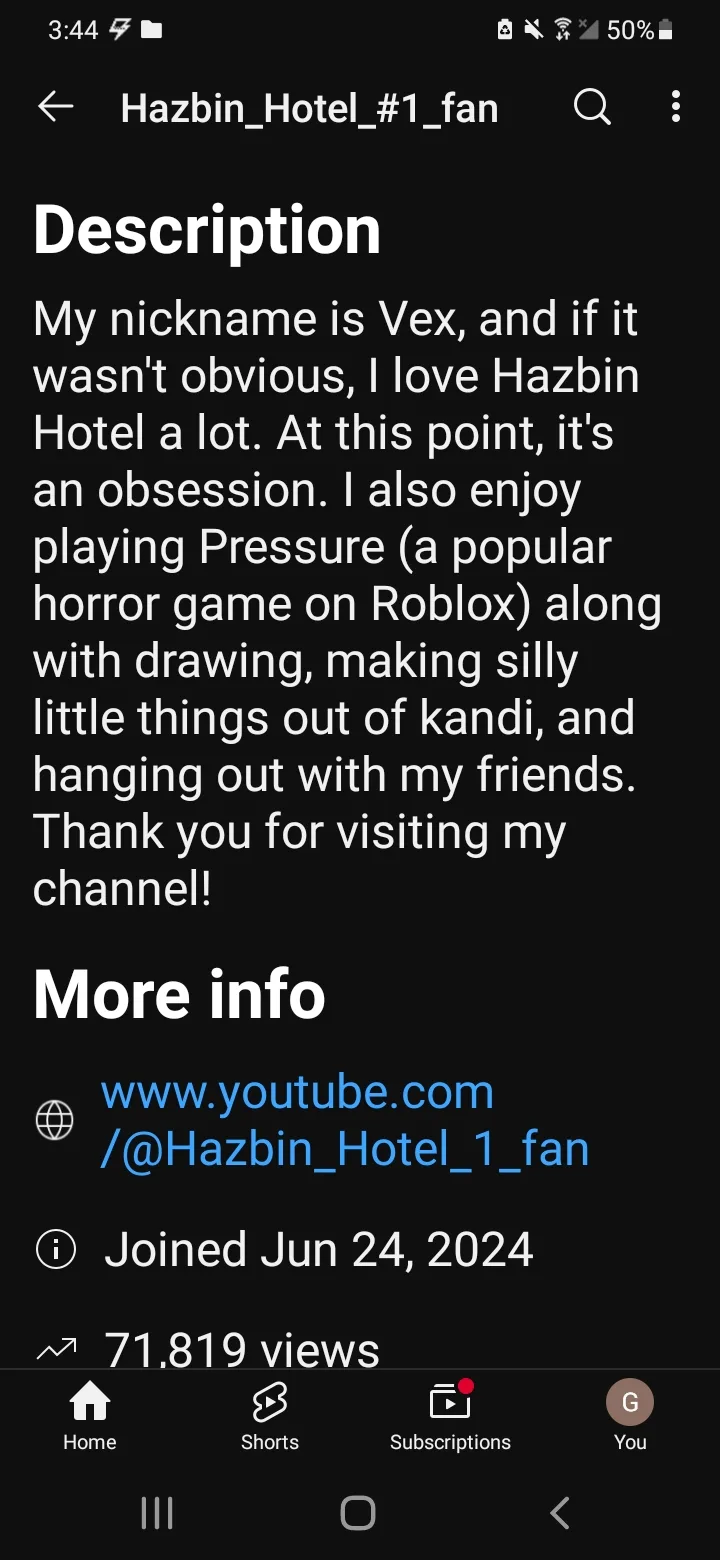Open the Subscriptions tab
The width and height of the screenshot is (720, 1560).
pos(450,1416)
